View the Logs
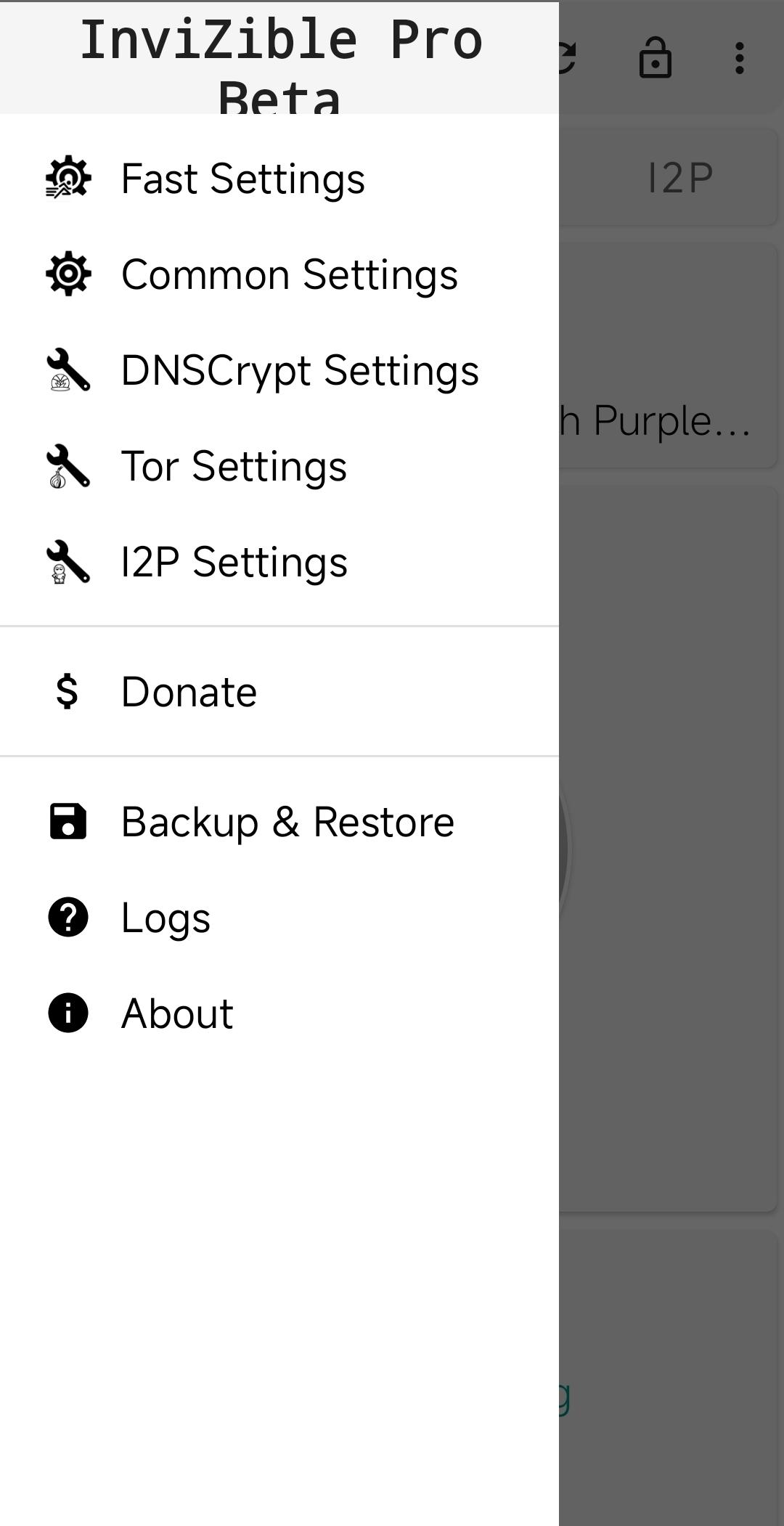Viewport: 784px width, 1526px height. coord(279,918)
